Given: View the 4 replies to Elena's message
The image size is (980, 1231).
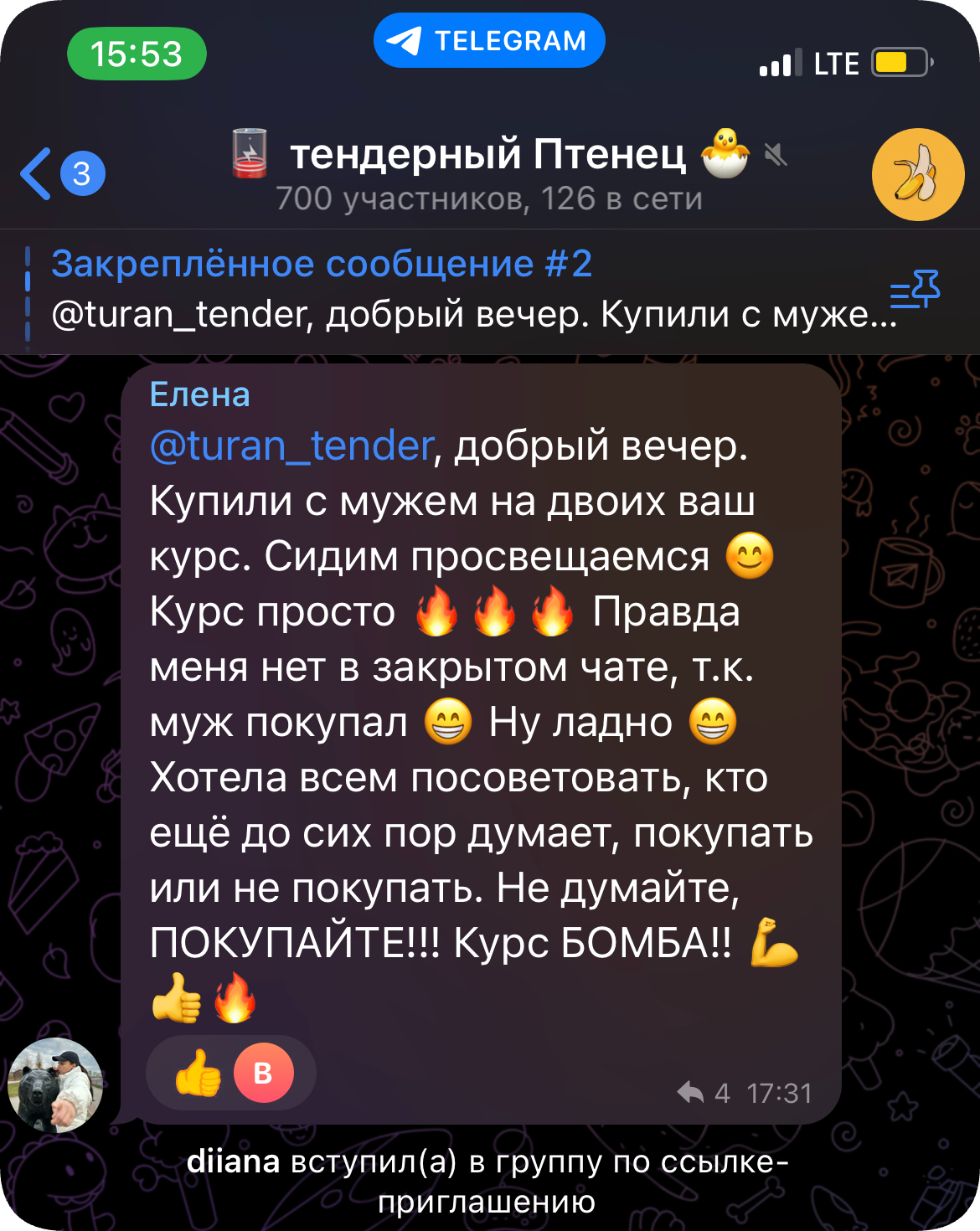Looking at the screenshot, I should [x=705, y=1093].
